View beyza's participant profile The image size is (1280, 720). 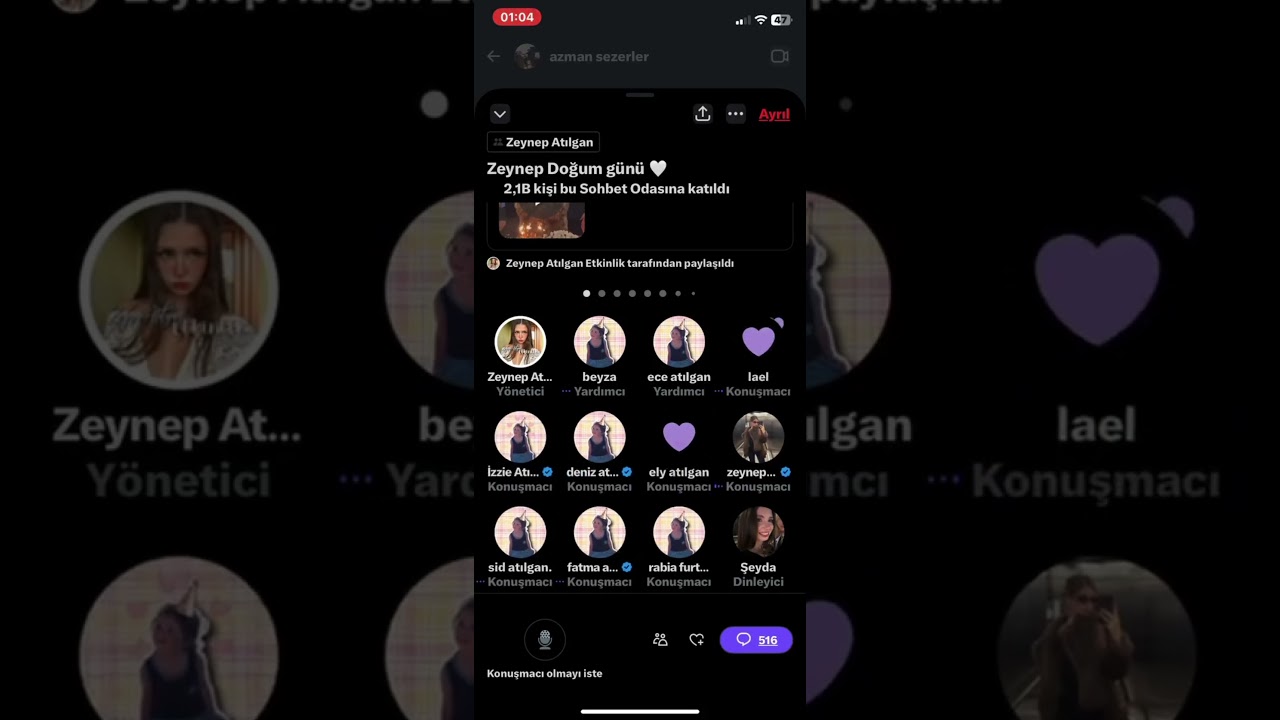click(x=599, y=342)
